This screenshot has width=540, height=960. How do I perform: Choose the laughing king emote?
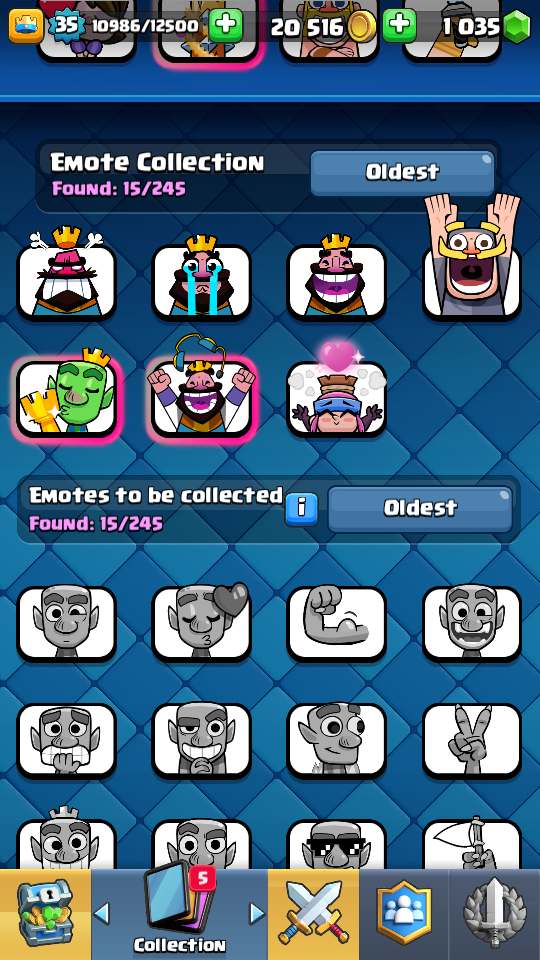click(x=337, y=279)
